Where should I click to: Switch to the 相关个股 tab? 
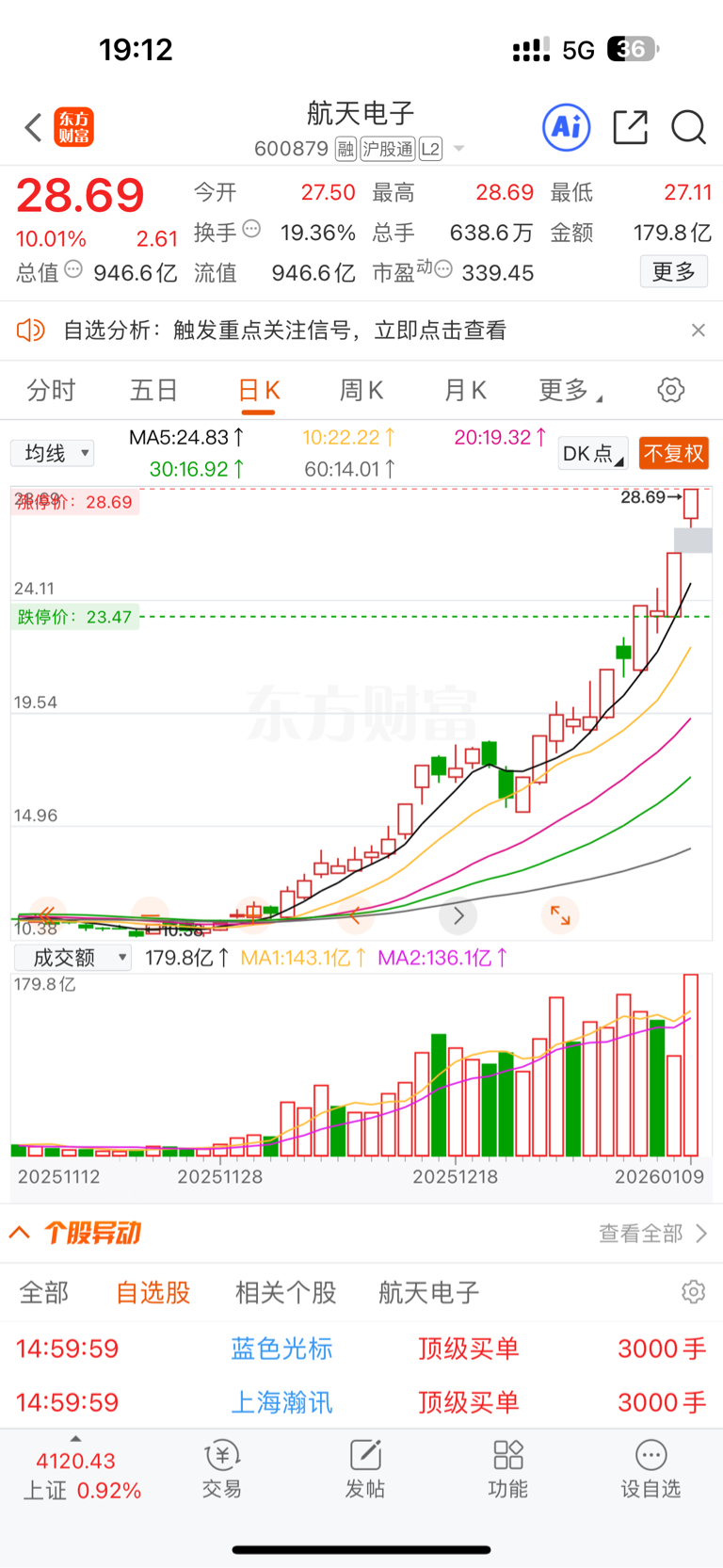286,1292
